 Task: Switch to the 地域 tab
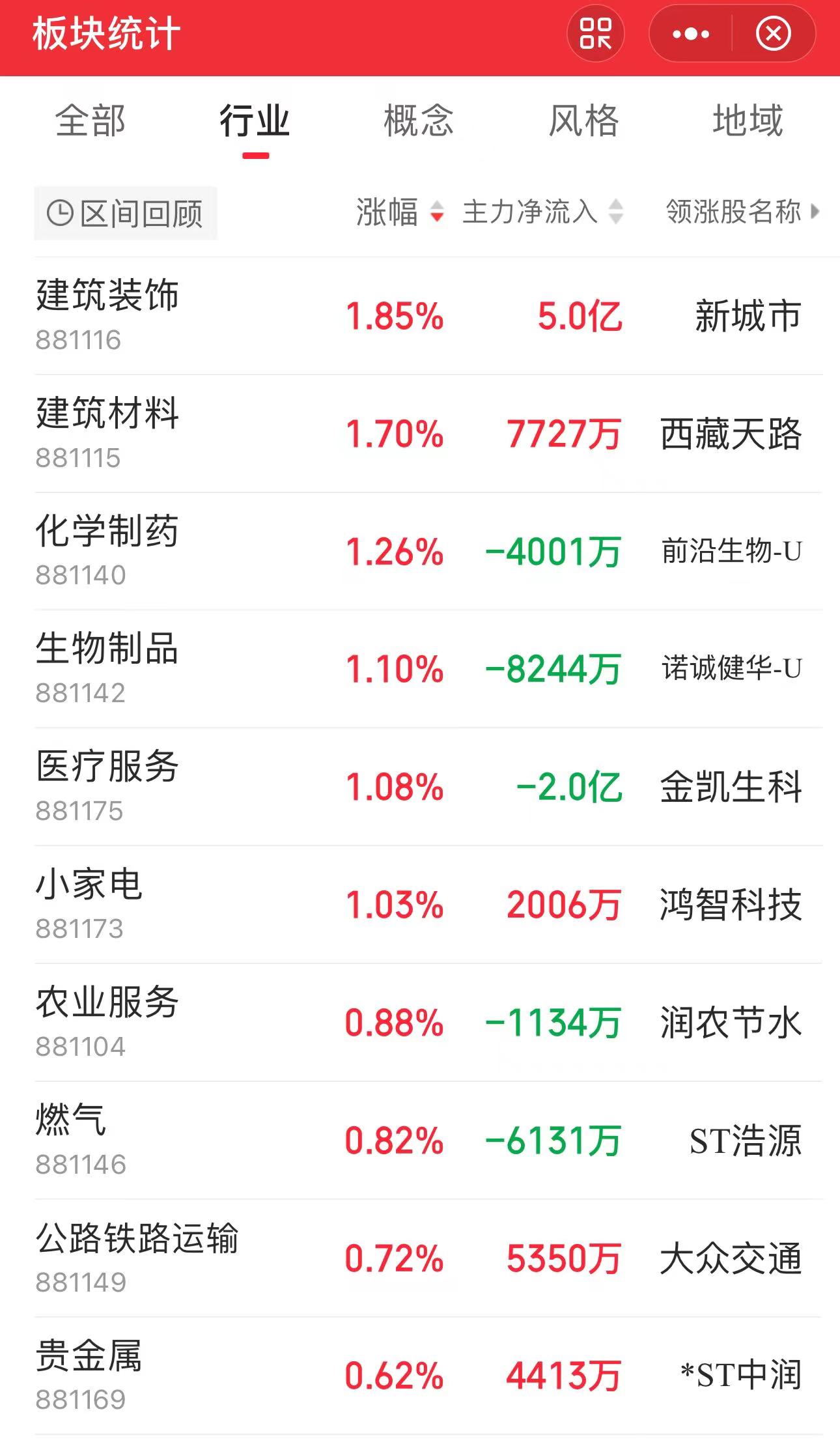[x=748, y=120]
